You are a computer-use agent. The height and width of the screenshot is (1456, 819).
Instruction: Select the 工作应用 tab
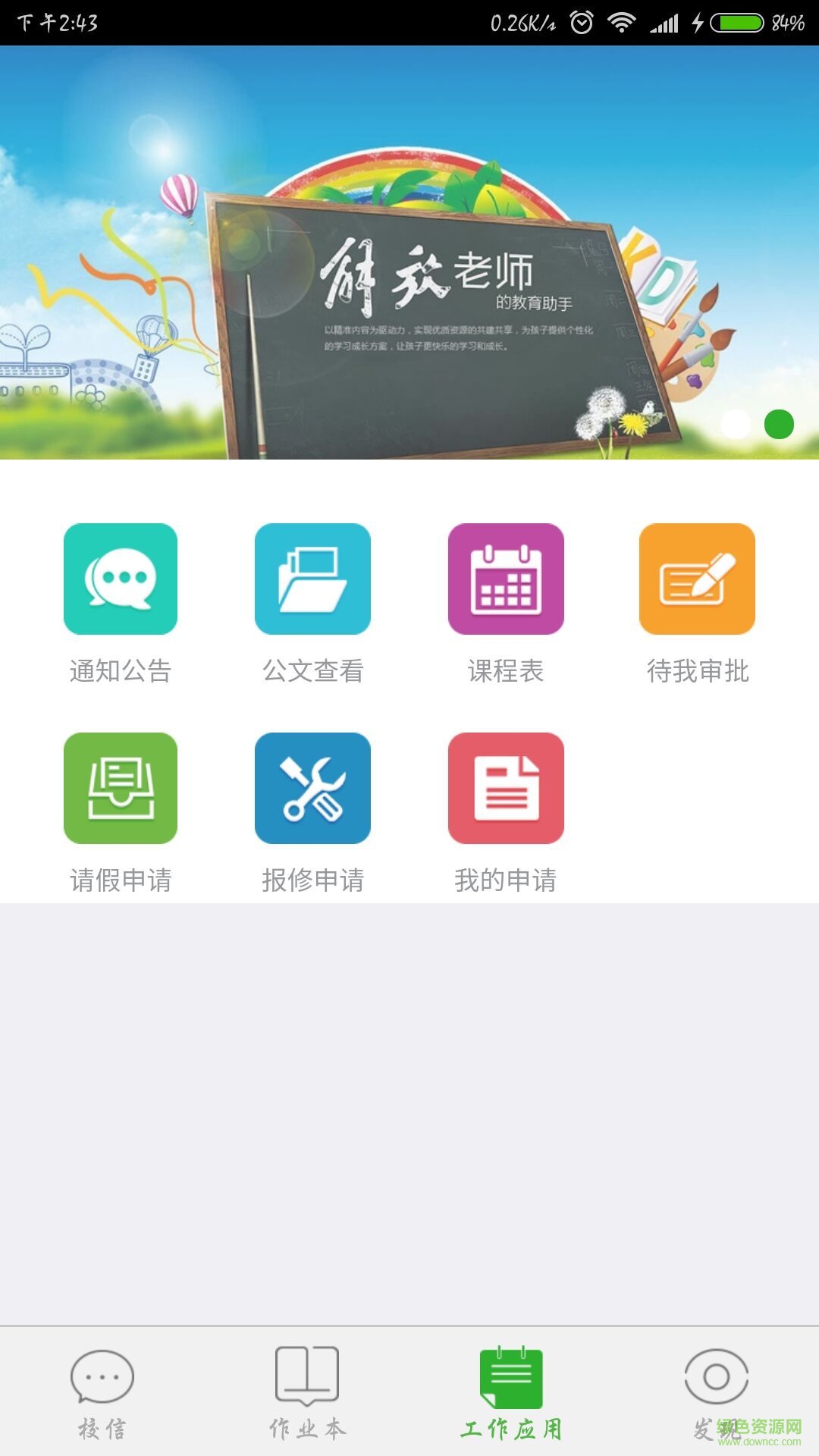512,1392
